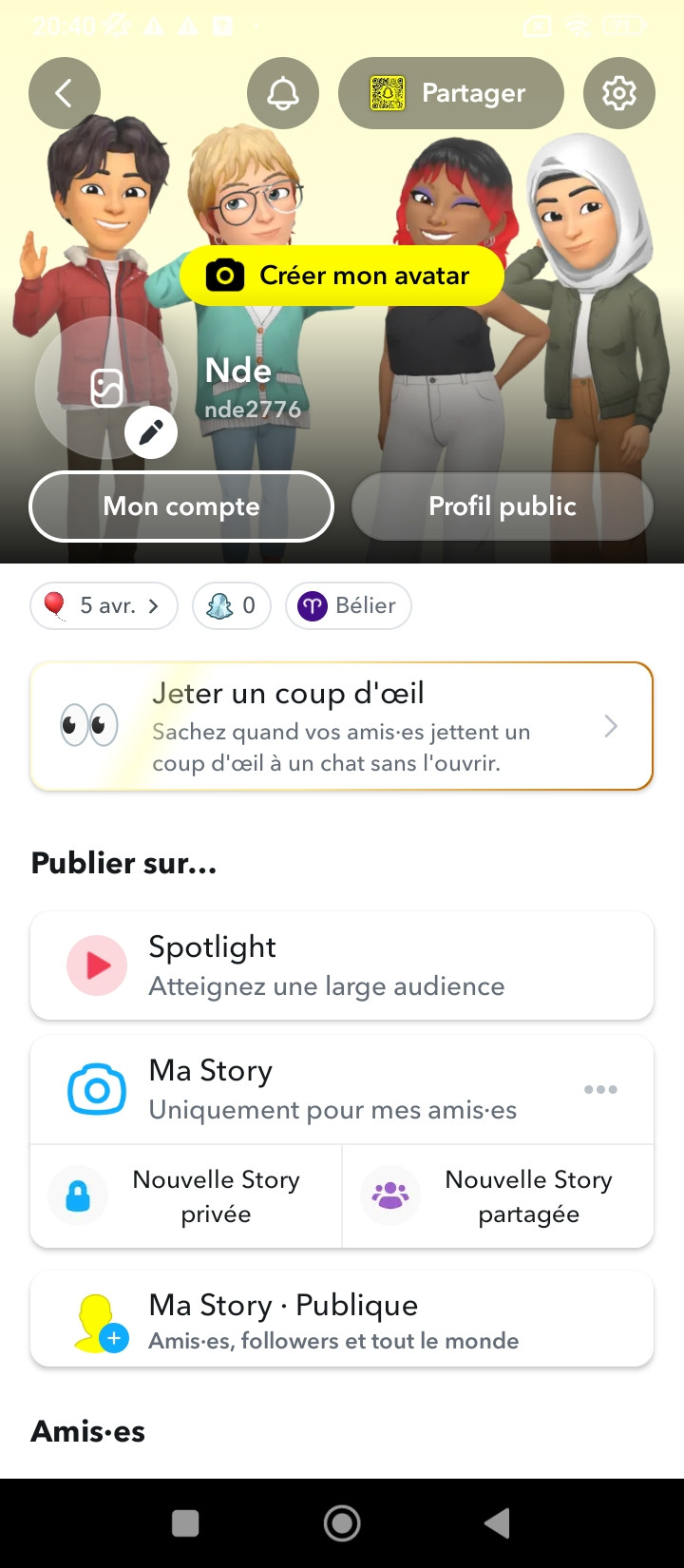Viewport: 684px width, 1568px height.
Task: Select the Mon compte tab
Action: tap(181, 507)
